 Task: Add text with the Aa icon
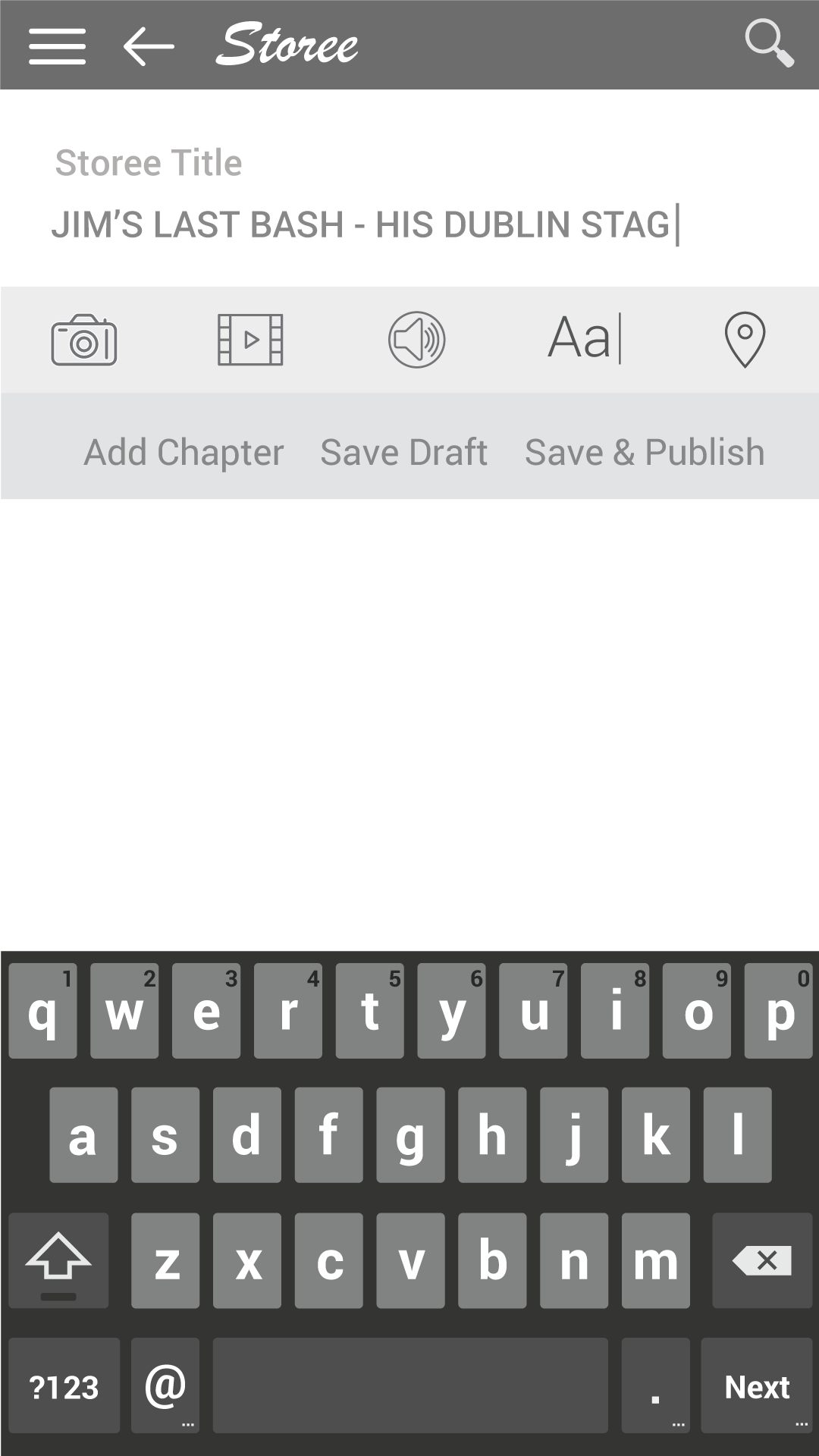coord(585,338)
